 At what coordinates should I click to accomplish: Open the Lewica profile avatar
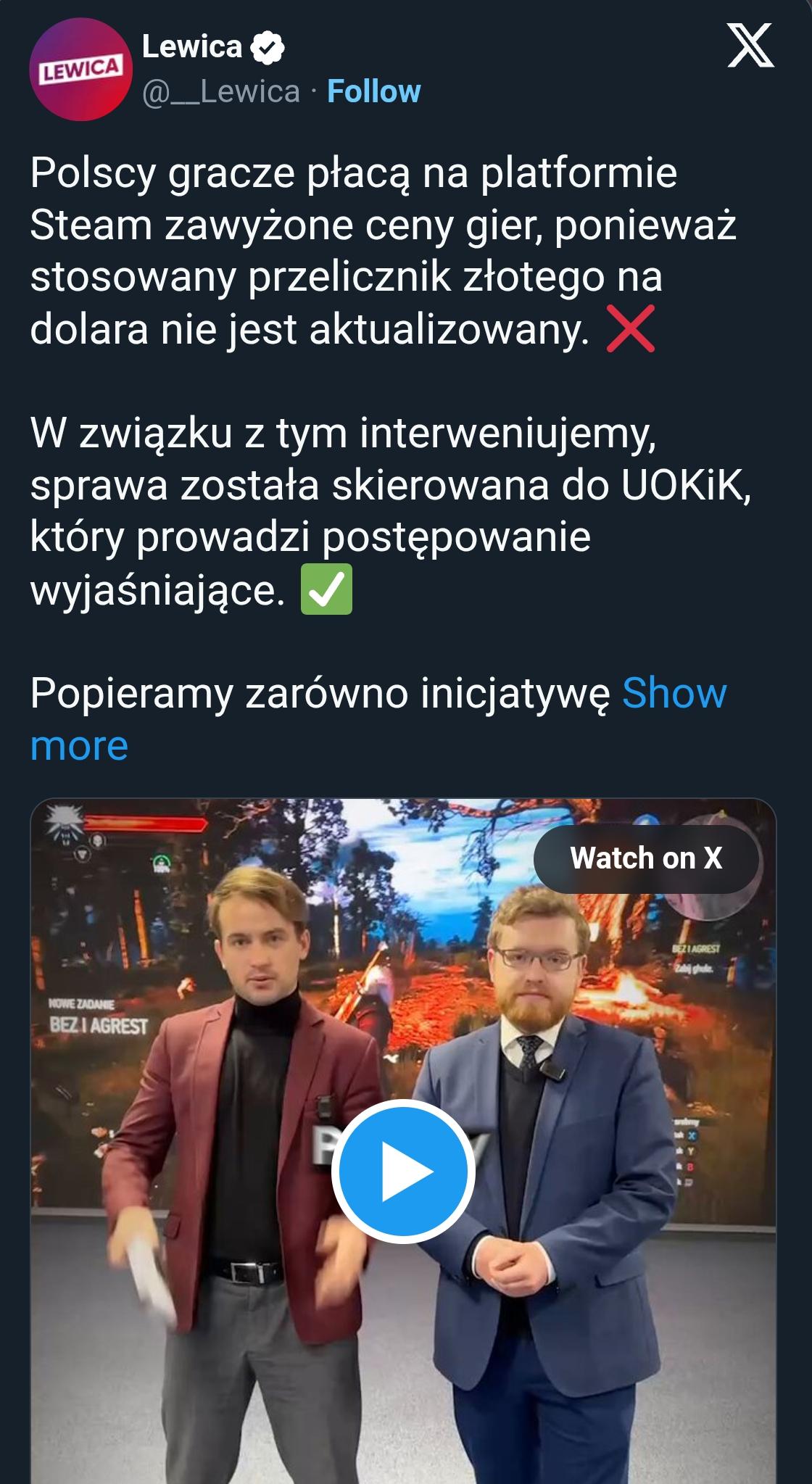click(x=80, y=70)
